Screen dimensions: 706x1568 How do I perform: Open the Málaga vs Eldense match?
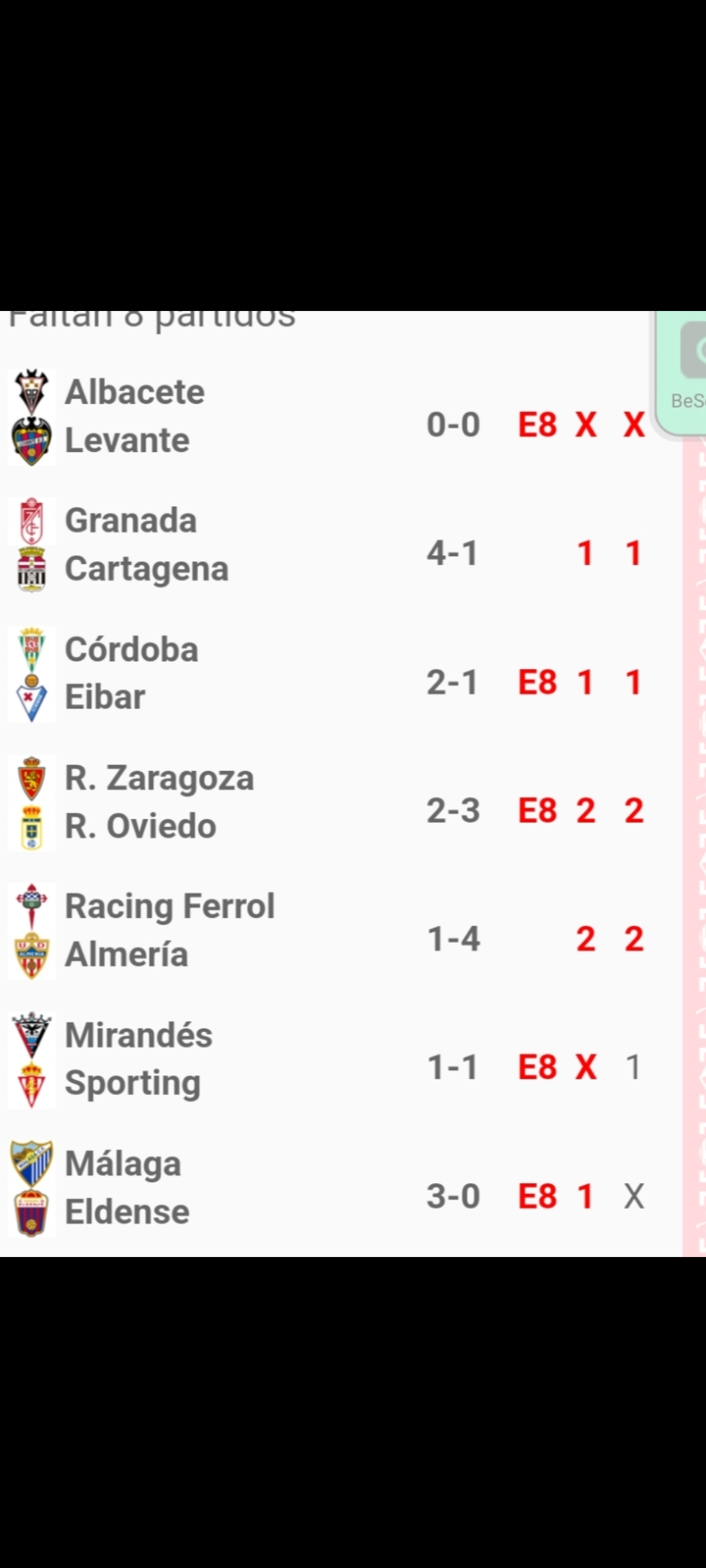pos(340,1188)
